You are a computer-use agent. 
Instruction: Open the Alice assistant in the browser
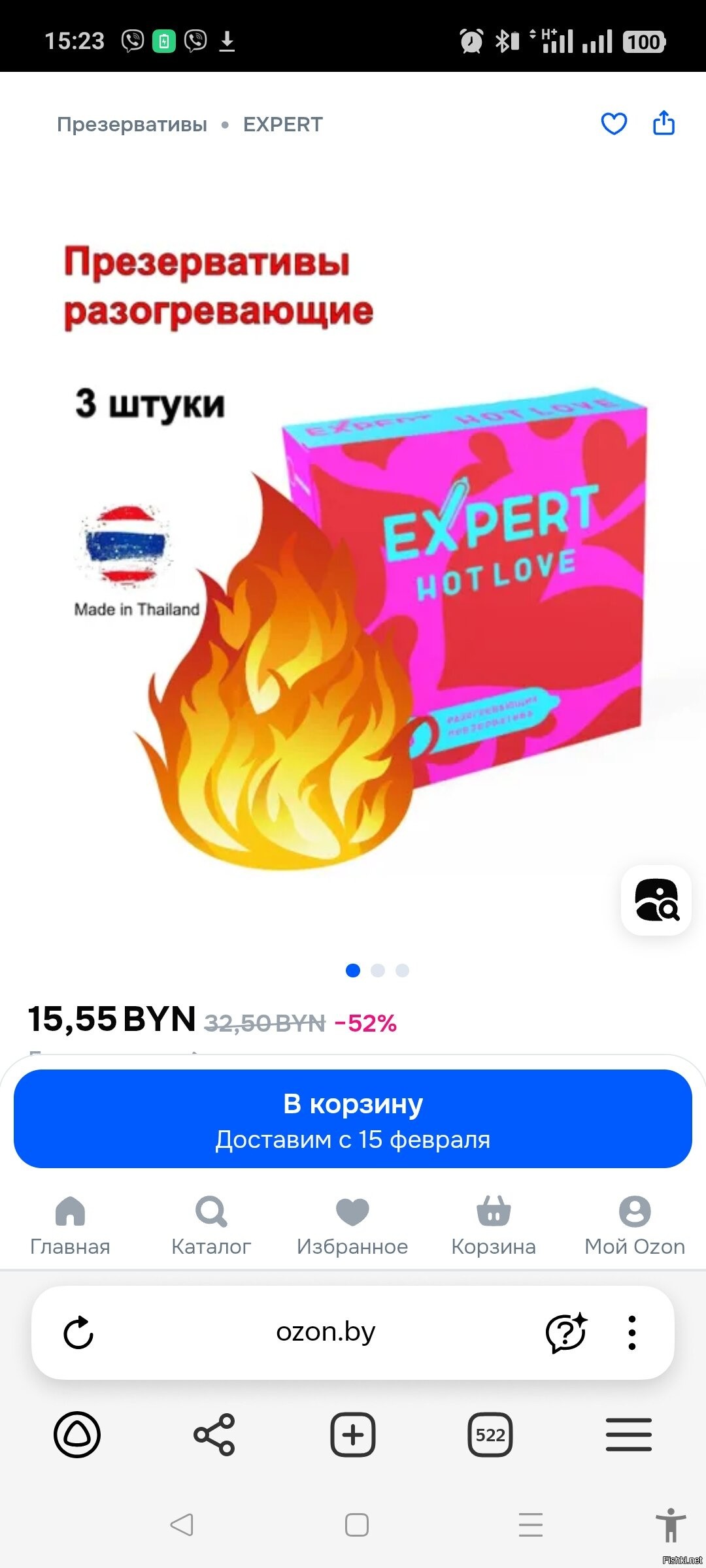tap(77, 1435)
